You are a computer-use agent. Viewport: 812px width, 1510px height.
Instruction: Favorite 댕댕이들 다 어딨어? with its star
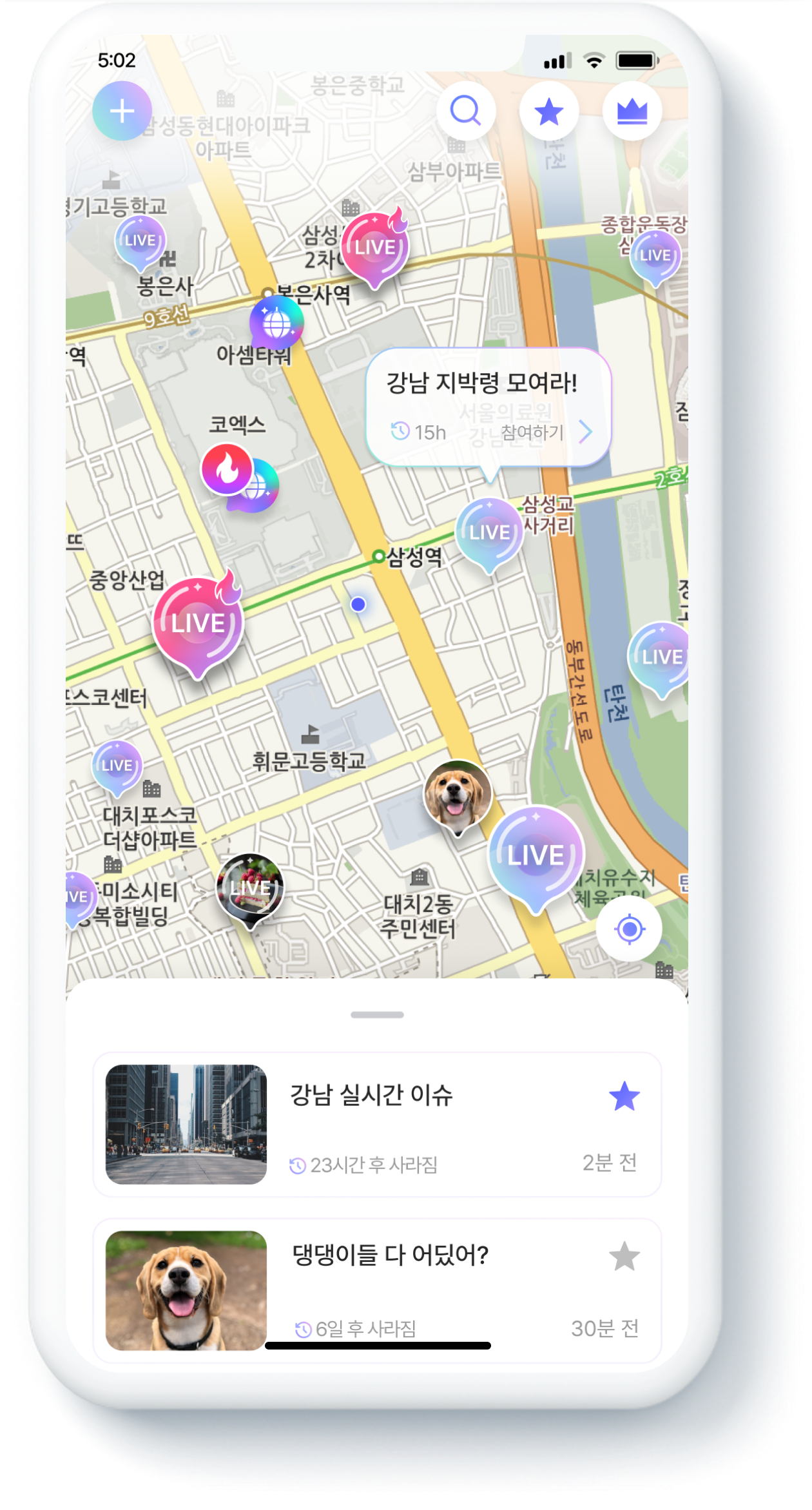pyautogui.click(x=624, y=1256)
